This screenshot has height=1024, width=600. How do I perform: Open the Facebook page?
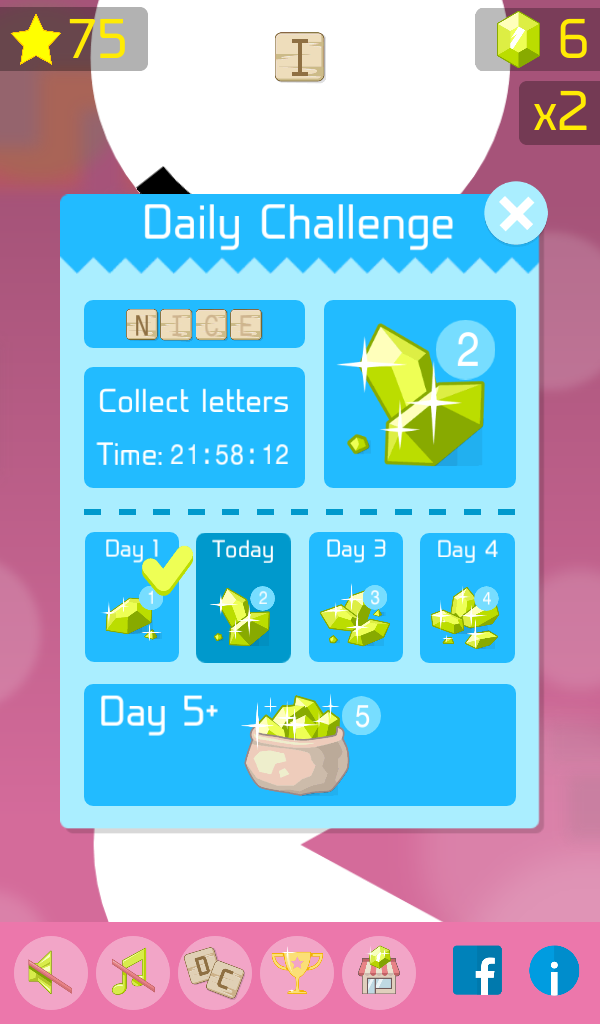(477, 971)
